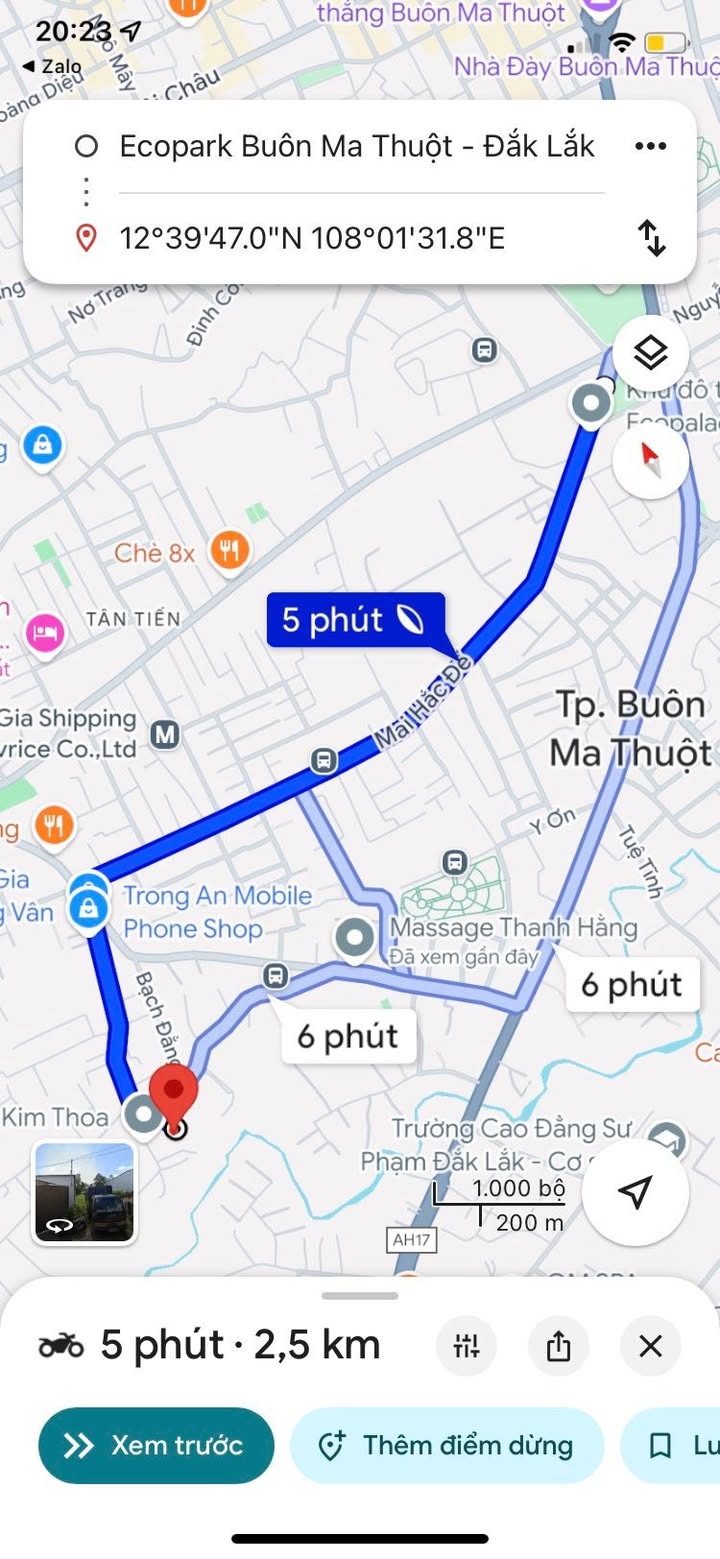Swap start and destination points

click(651, 238)
